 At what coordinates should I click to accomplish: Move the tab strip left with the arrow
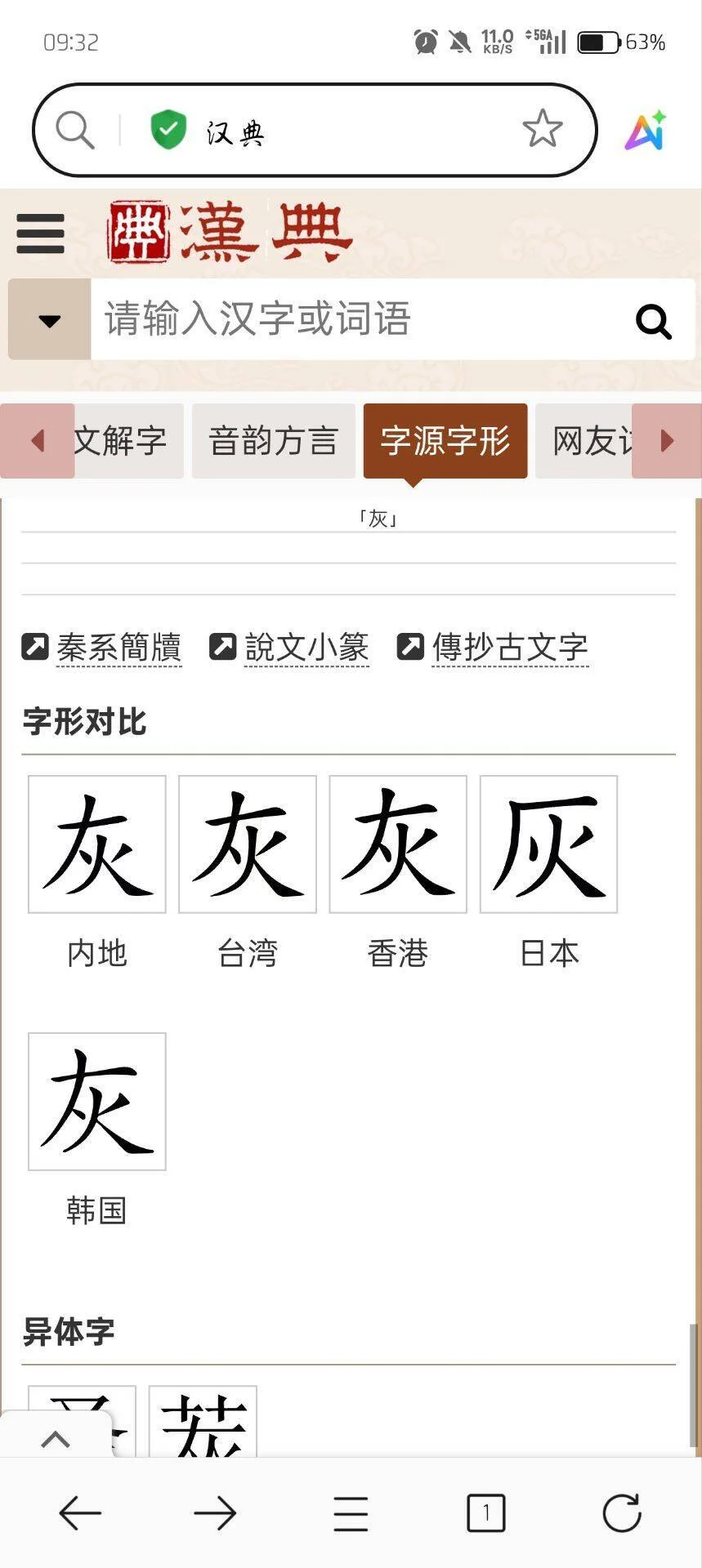[37, 441]
